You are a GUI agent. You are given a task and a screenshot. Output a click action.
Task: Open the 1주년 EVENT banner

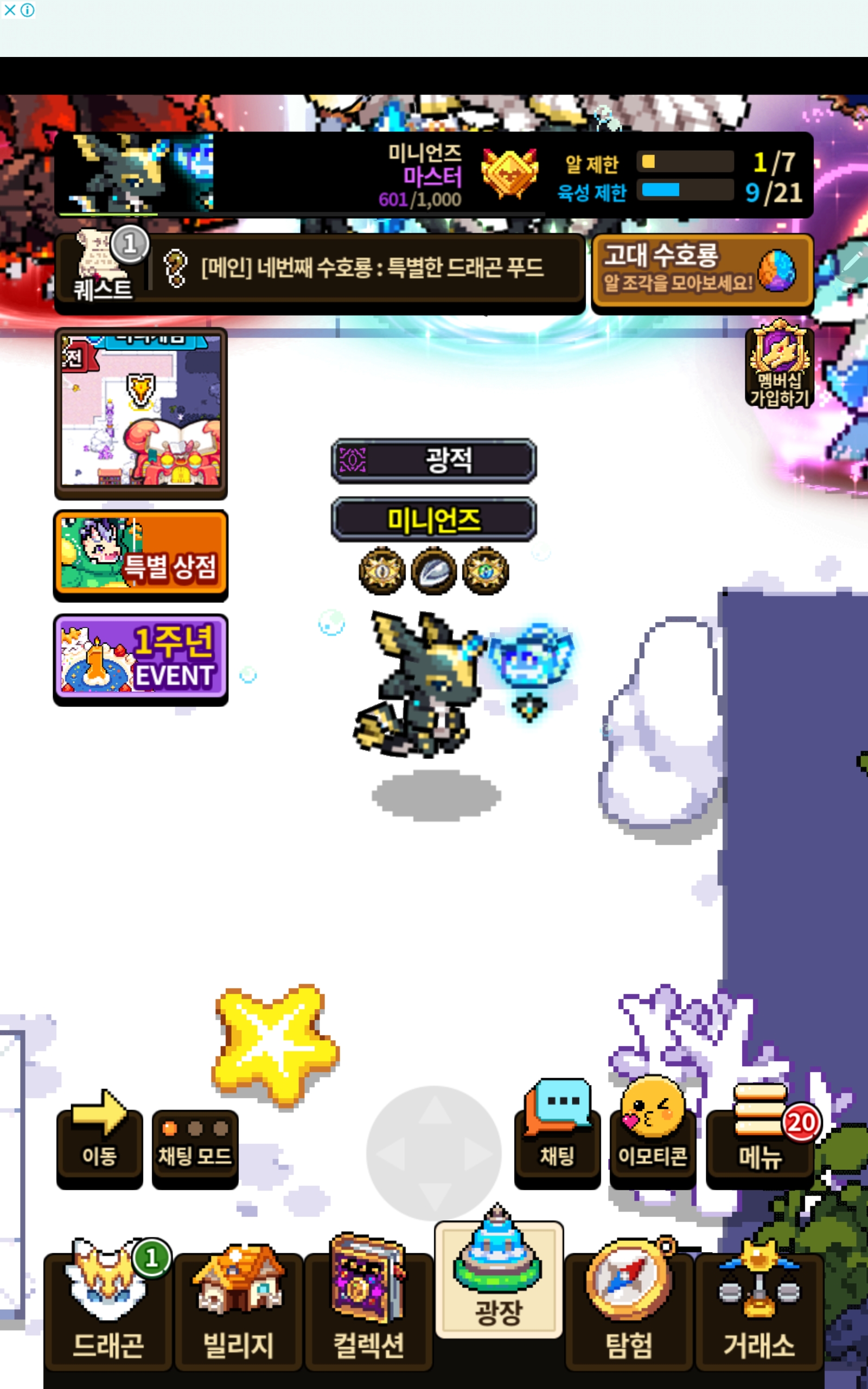[141, 658]
